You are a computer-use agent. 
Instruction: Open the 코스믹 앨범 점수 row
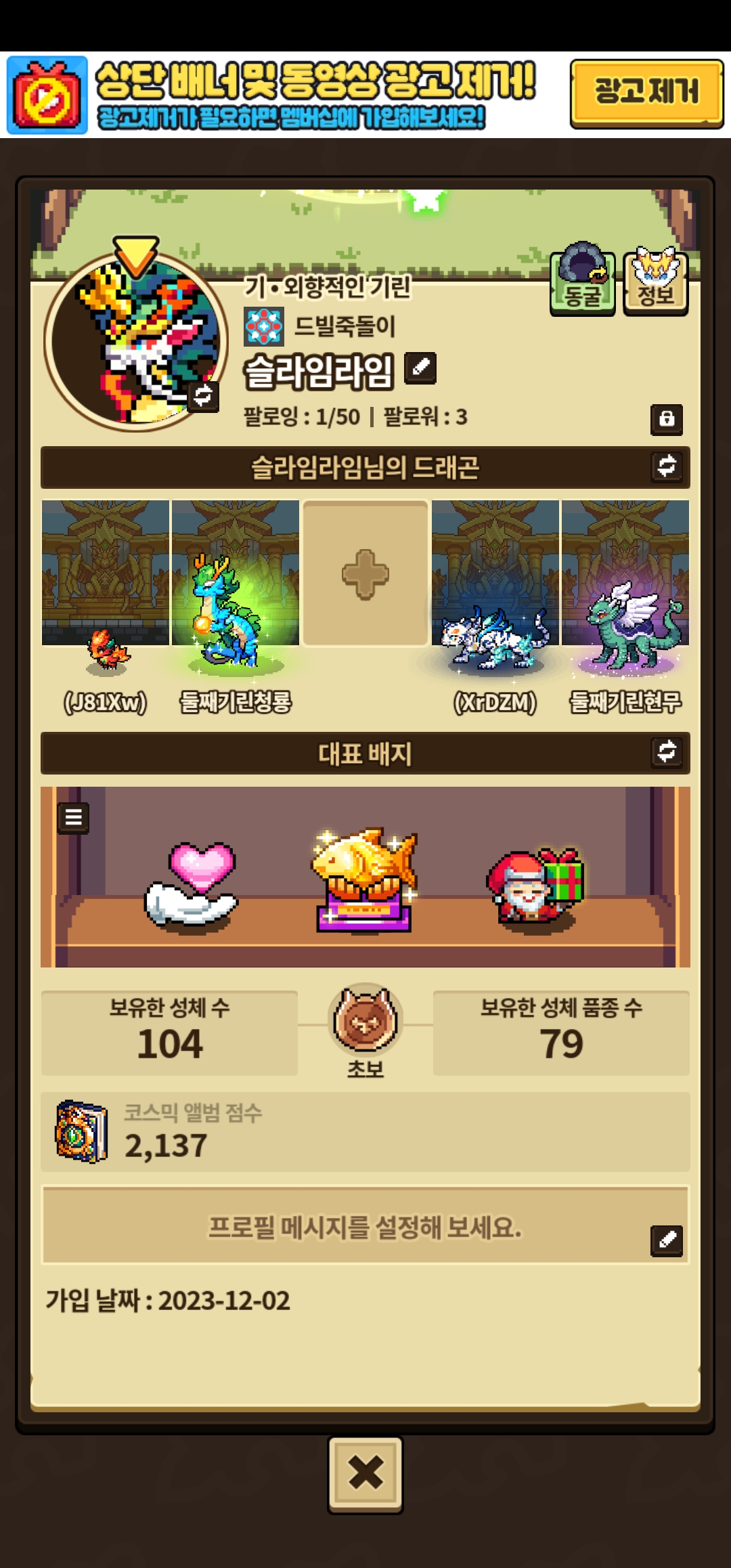(365, 1131)
